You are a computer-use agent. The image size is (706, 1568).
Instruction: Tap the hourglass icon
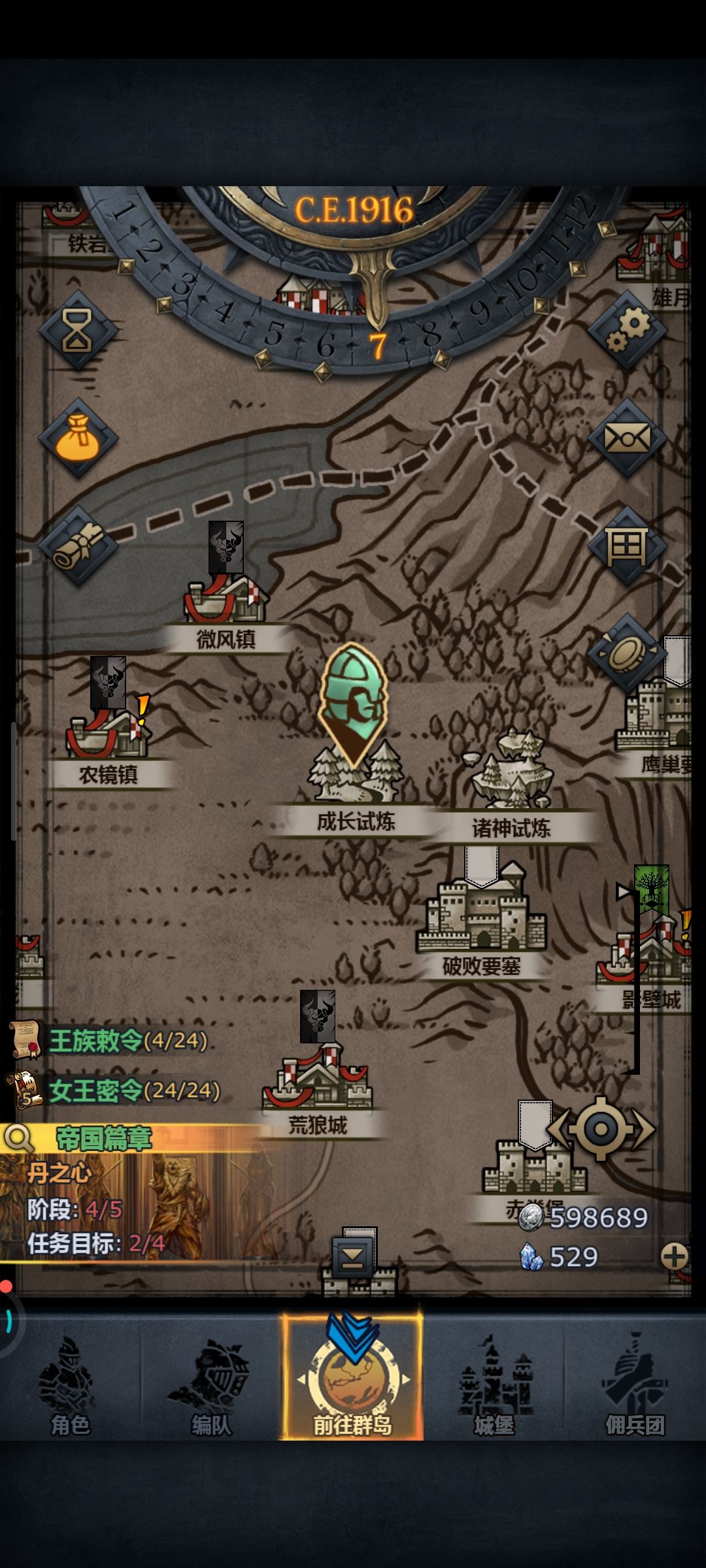(x=78, y=331)
